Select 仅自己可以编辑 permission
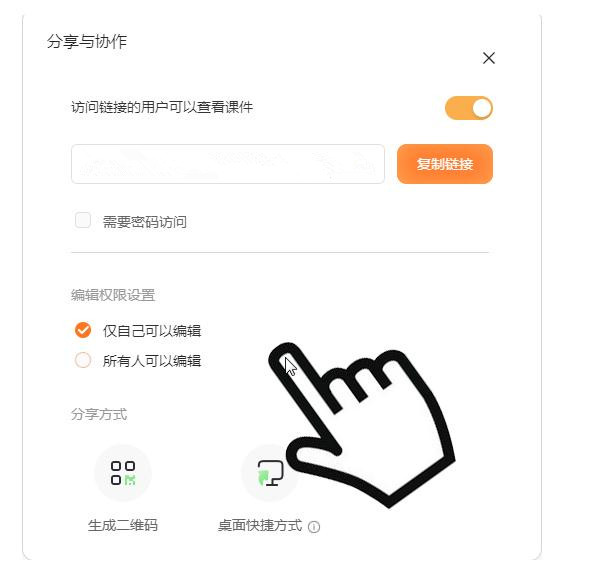The image size is (600, 583). 83,330
